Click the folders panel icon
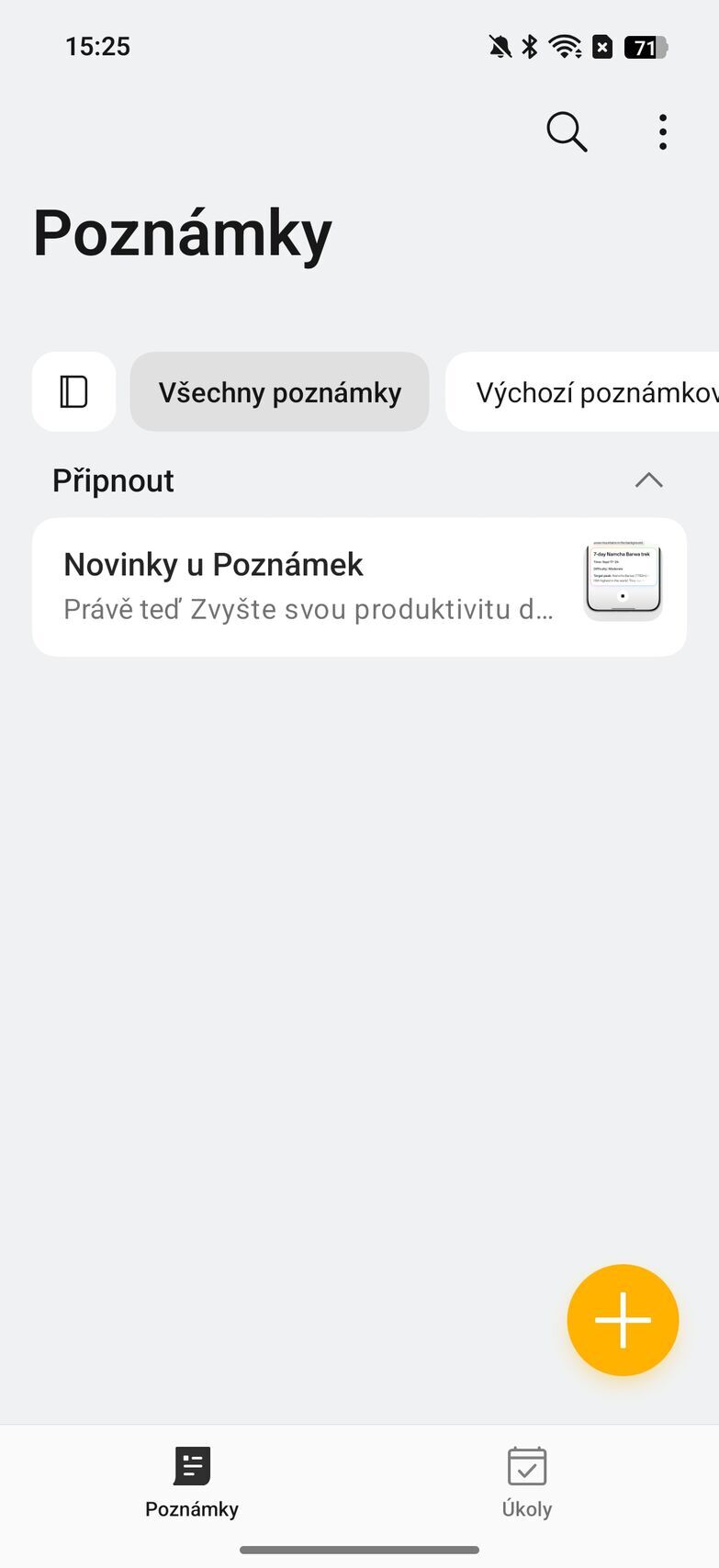Screen dimensions: 719x1568 (x=73, y=391)
